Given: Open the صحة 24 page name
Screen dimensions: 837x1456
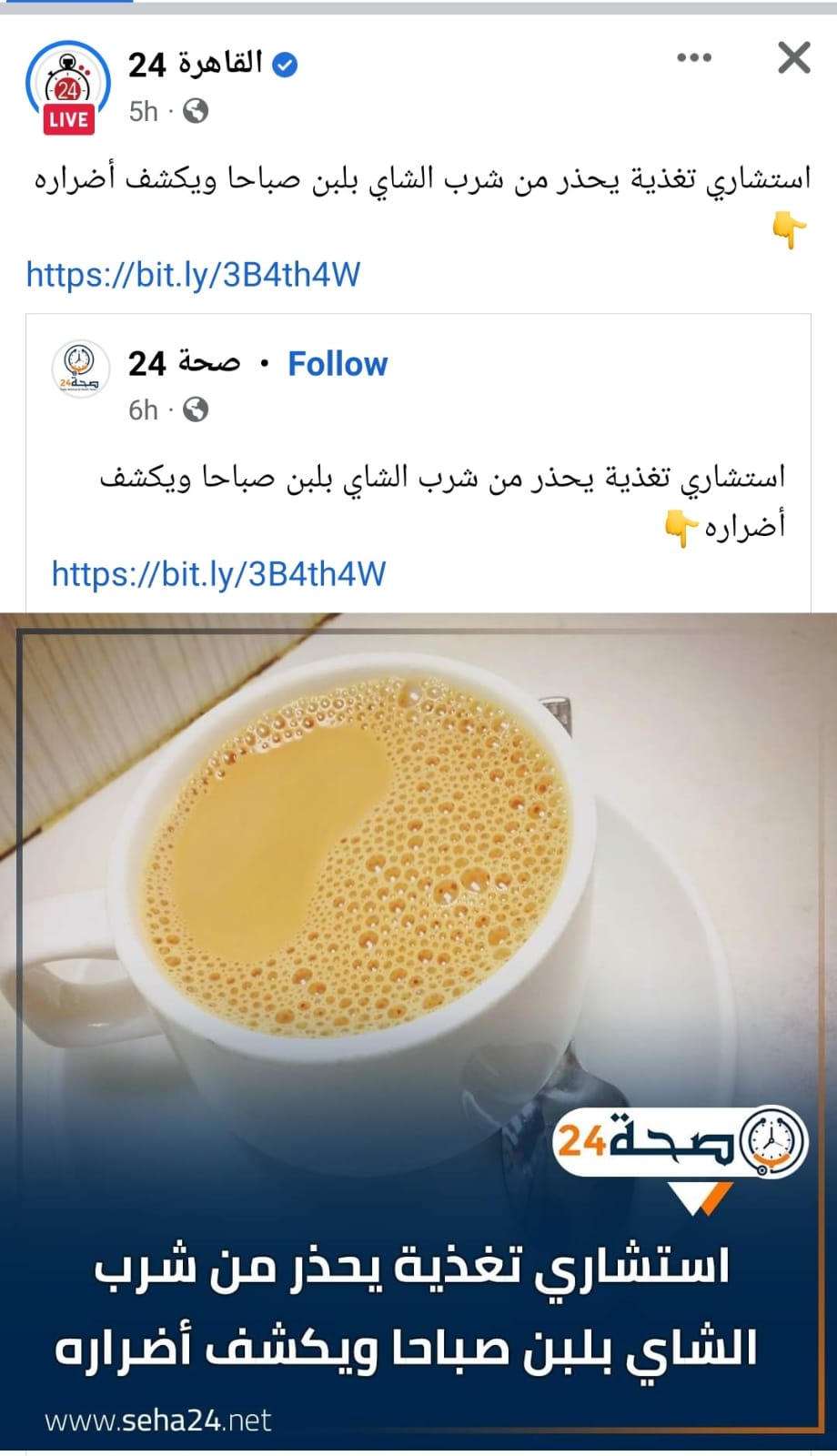Looking at the screenshot, I should coord(185,363).
